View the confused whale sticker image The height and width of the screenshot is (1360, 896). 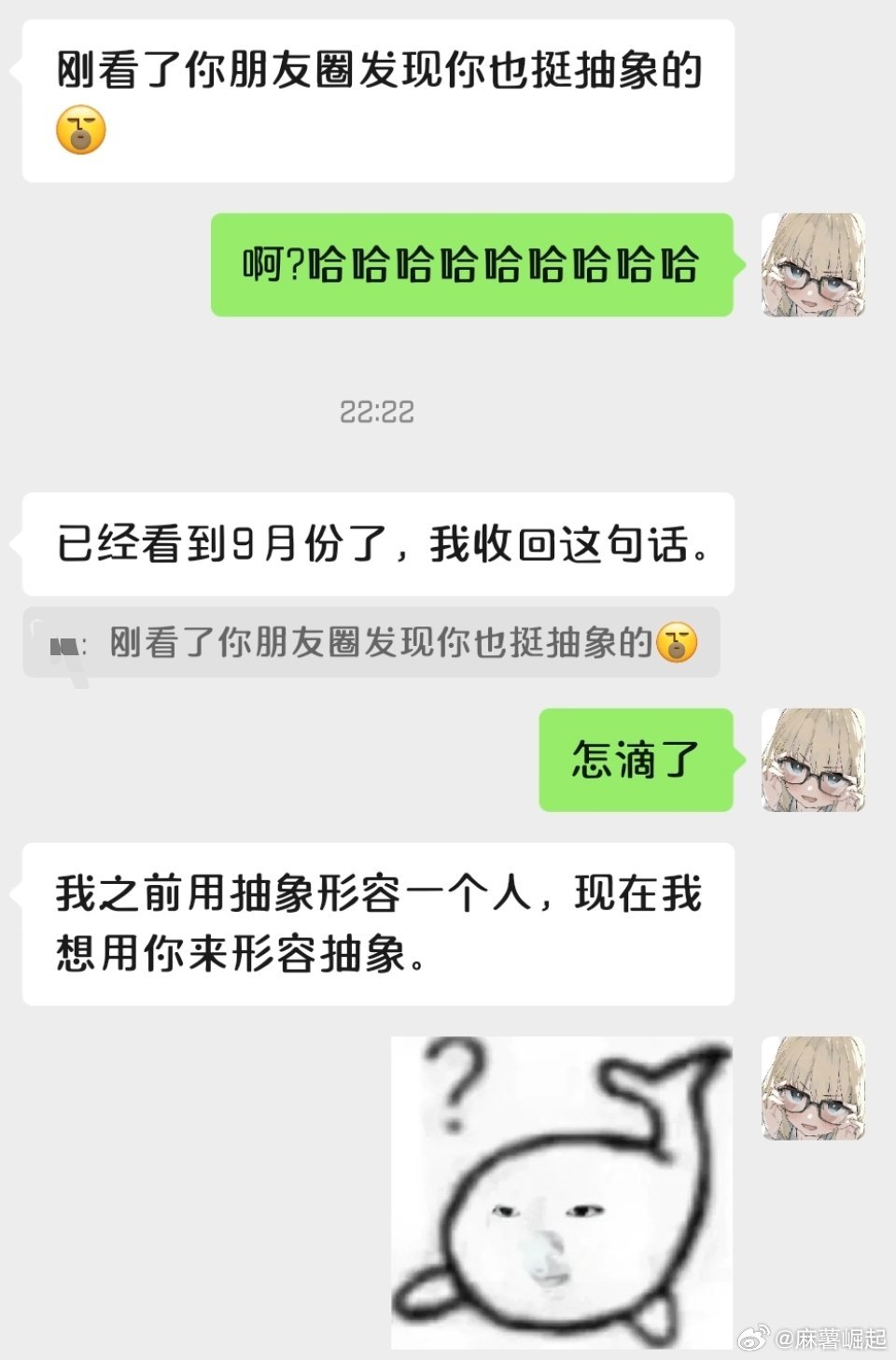pos(562,1192)
